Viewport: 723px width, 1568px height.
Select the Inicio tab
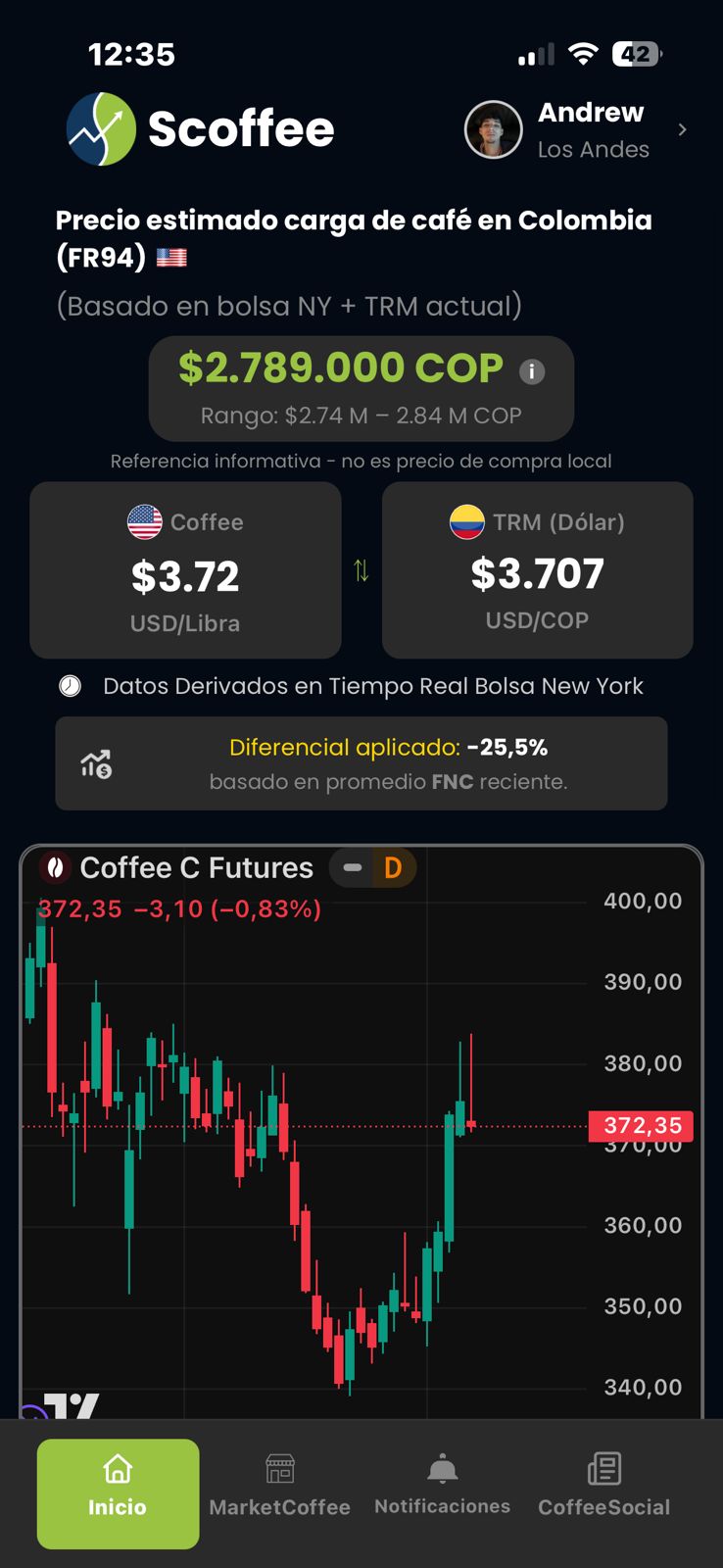tap(118, 1494)
